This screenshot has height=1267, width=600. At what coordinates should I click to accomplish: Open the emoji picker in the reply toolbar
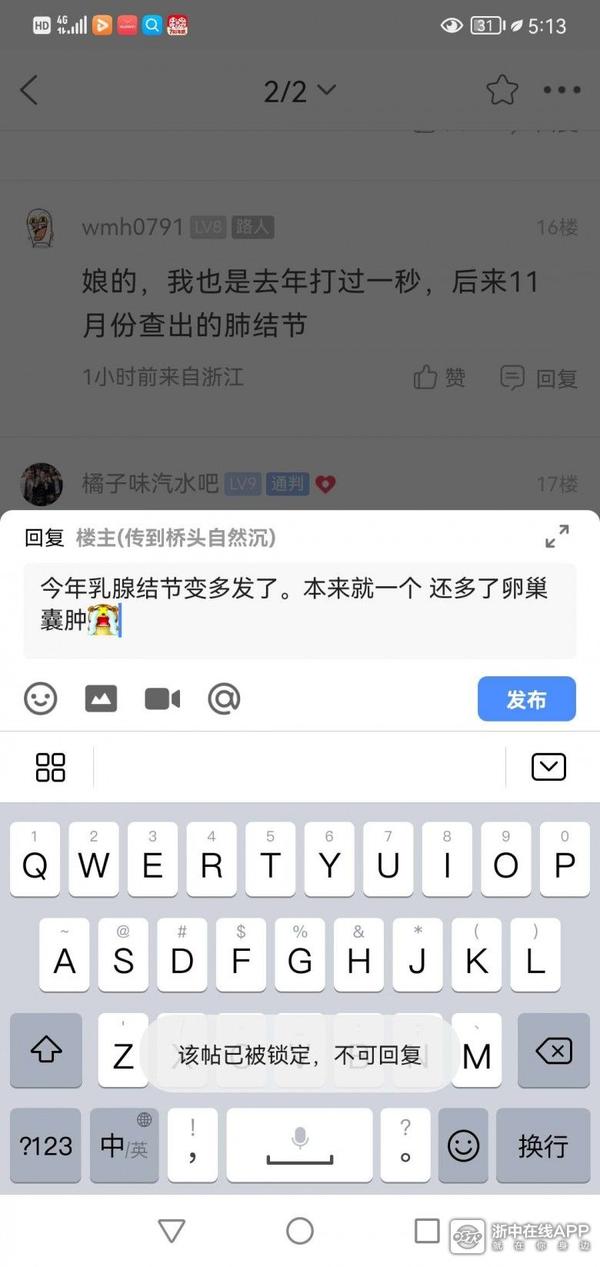click(x=41, y=698)
